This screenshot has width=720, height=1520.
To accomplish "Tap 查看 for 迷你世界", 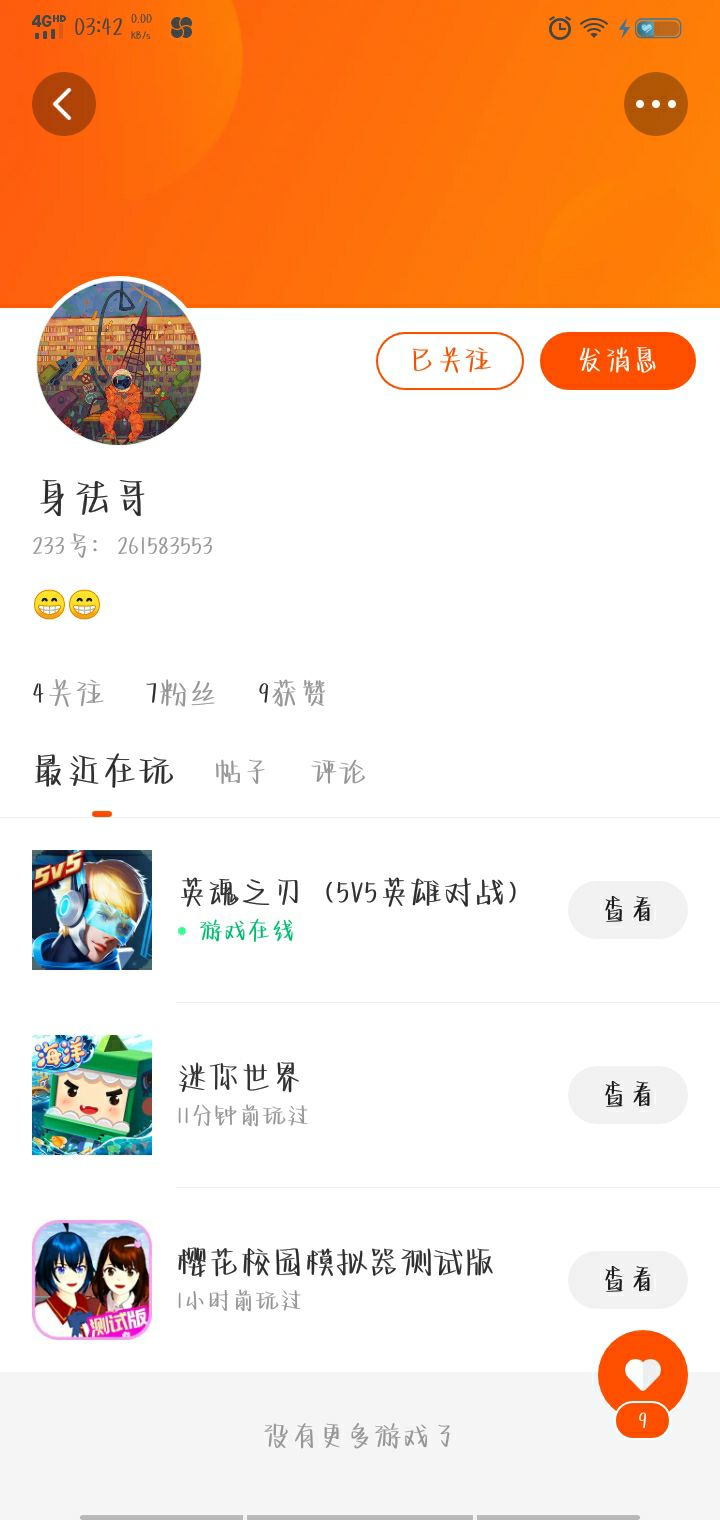I will (x=627, y=1095).
